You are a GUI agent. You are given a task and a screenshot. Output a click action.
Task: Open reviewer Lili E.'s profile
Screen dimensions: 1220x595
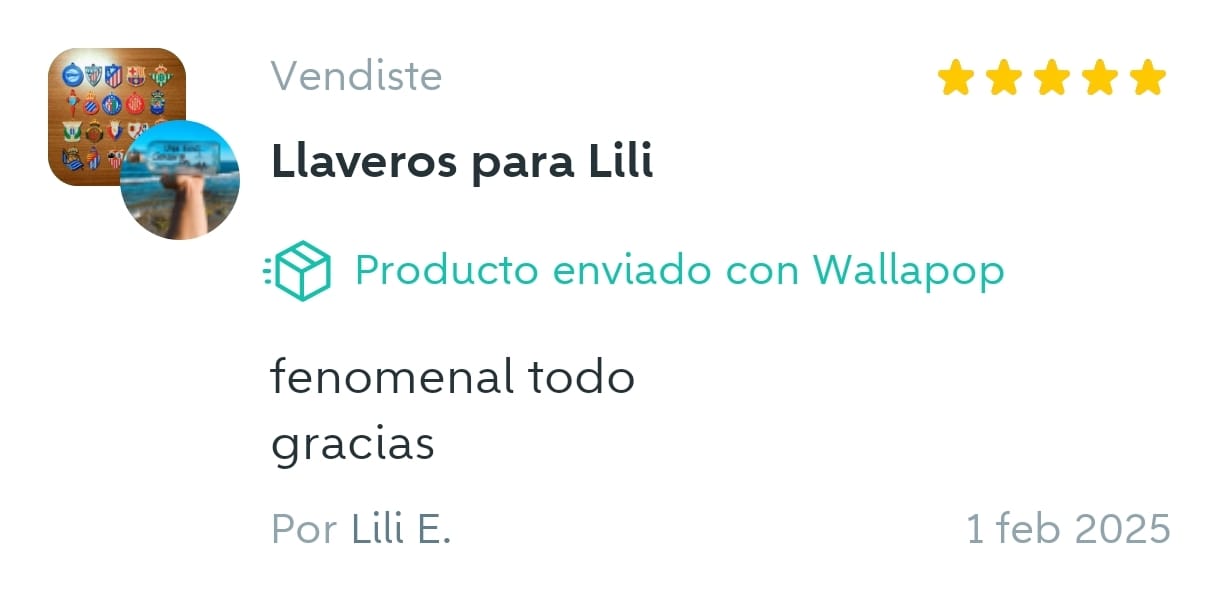(x=401, y=529)
